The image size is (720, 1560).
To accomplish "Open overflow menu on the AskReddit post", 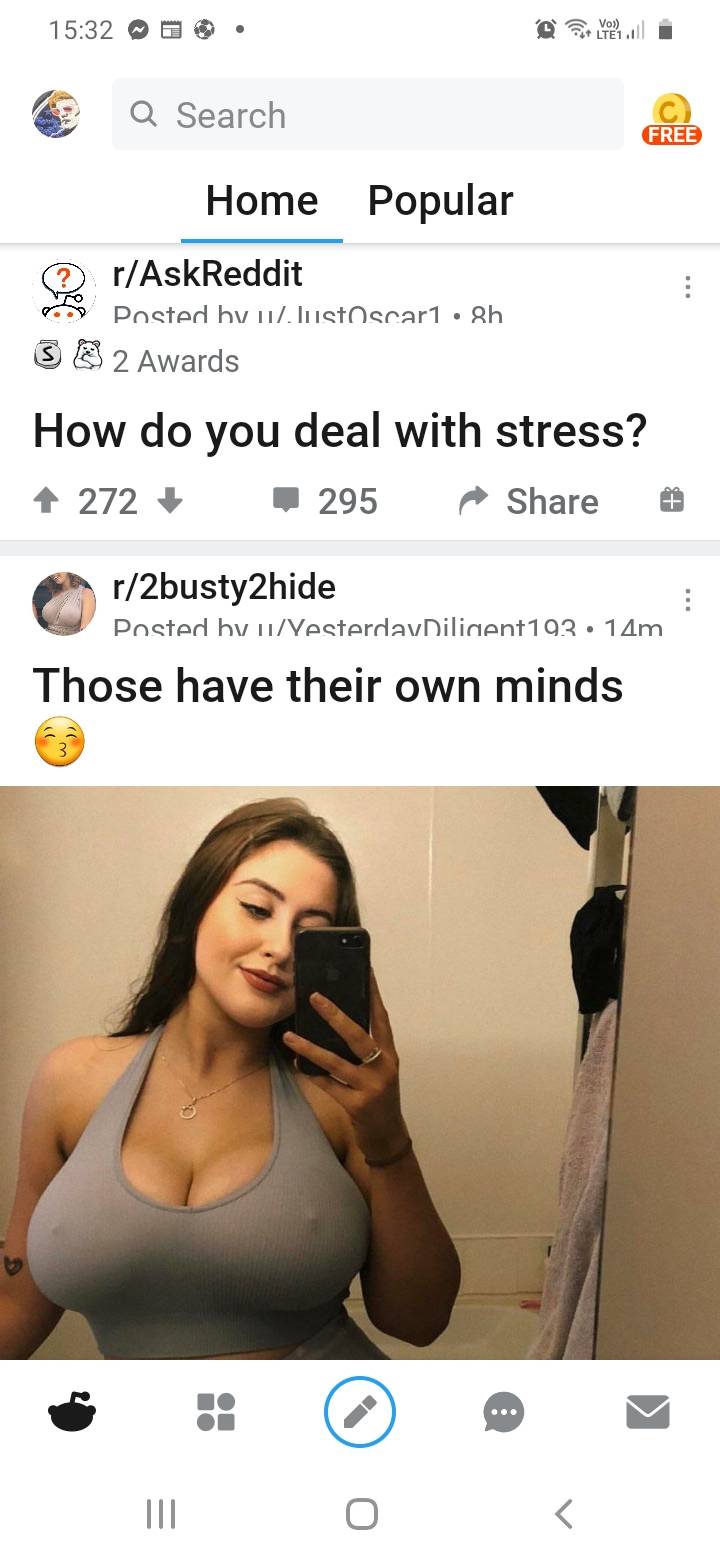I will [x=687, y=287].
